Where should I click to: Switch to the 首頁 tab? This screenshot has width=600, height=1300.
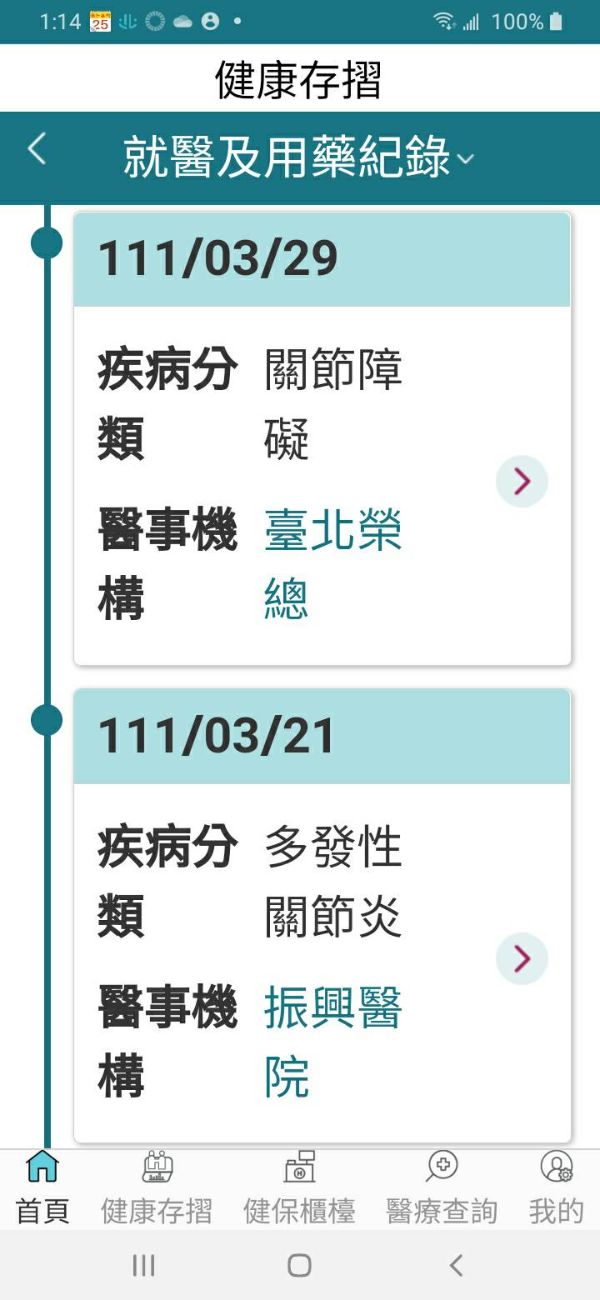[x=43, y=1188]
